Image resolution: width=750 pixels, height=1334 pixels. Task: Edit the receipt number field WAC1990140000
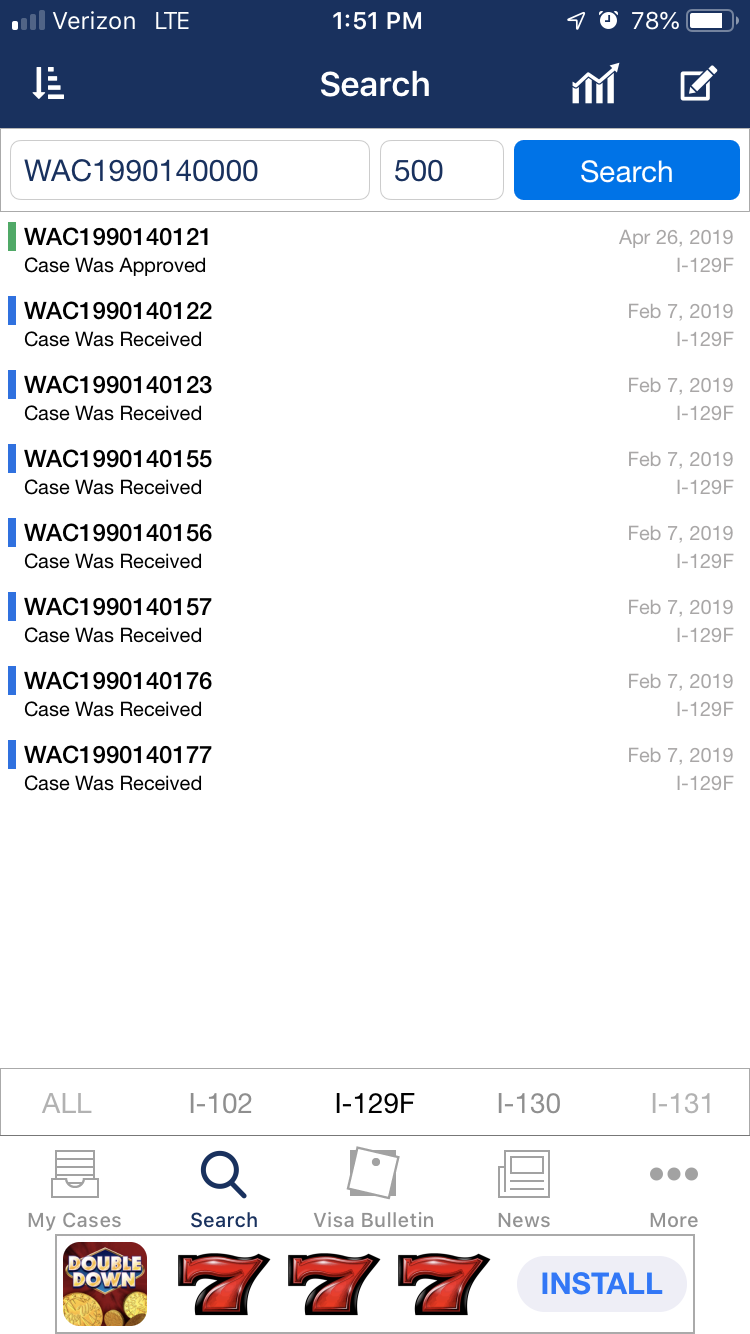tap(190, 170)
